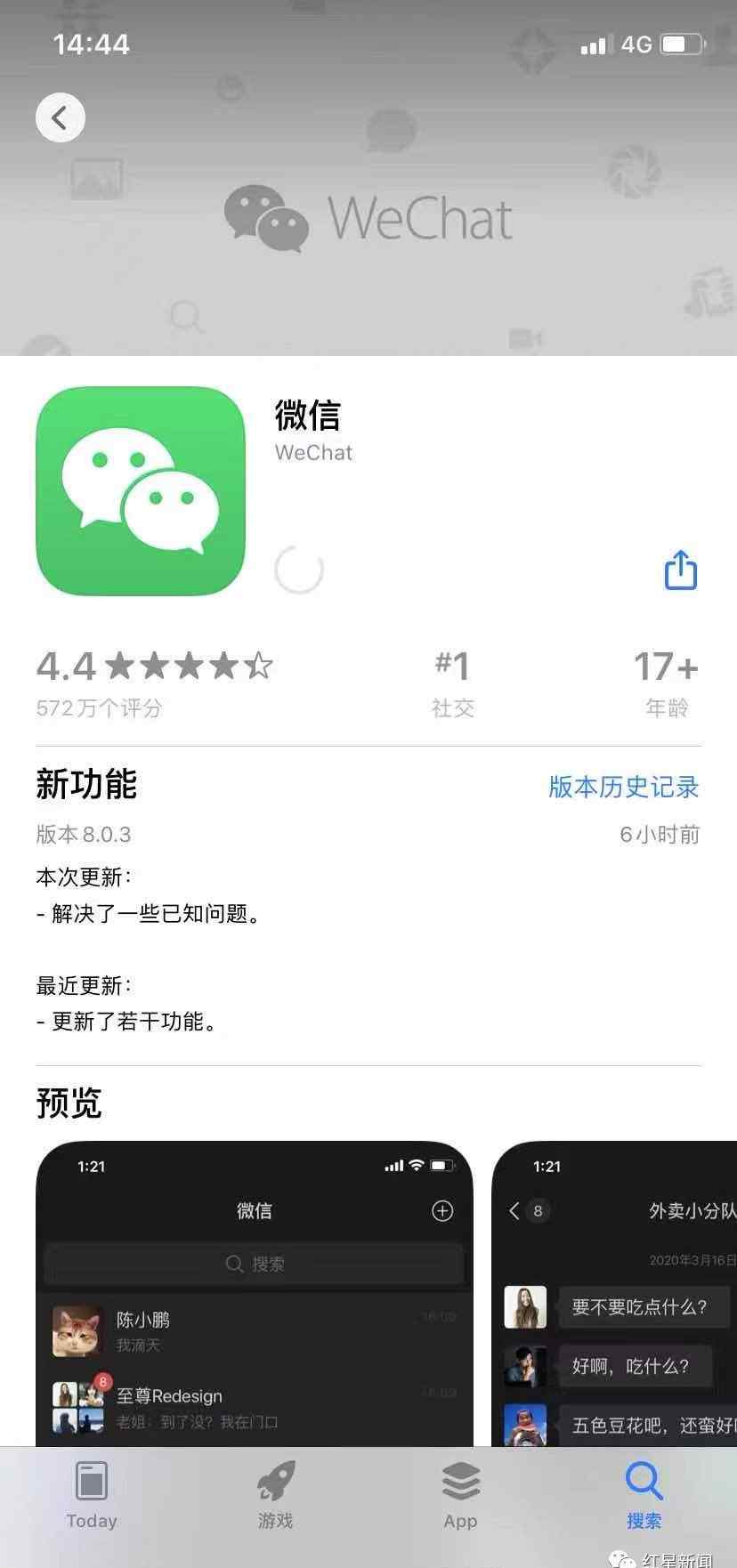Switch to the Today tab
This screenshot has height=1568, width=737.
(x=92, y=1495)
